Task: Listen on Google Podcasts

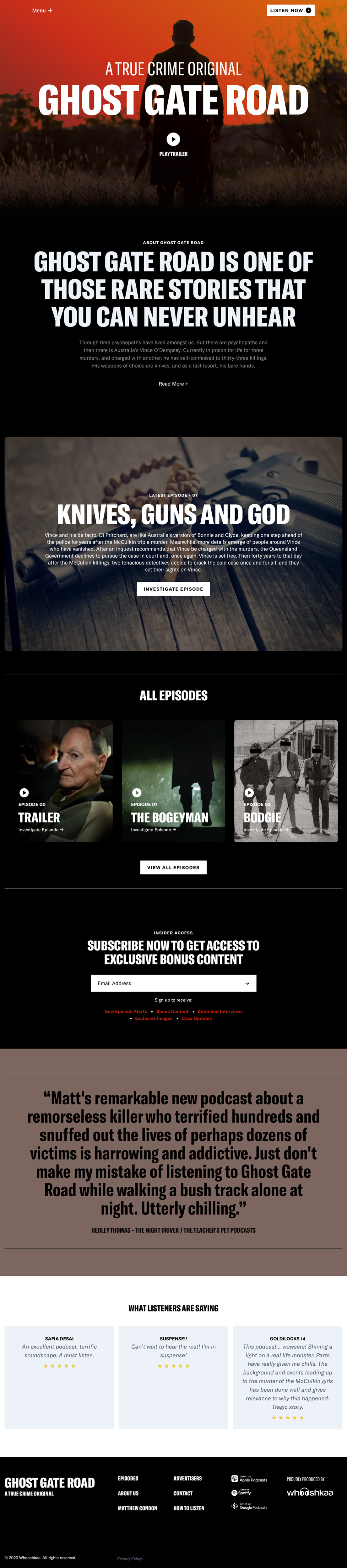Action: pyautogui.click(x=249, y=1507)
